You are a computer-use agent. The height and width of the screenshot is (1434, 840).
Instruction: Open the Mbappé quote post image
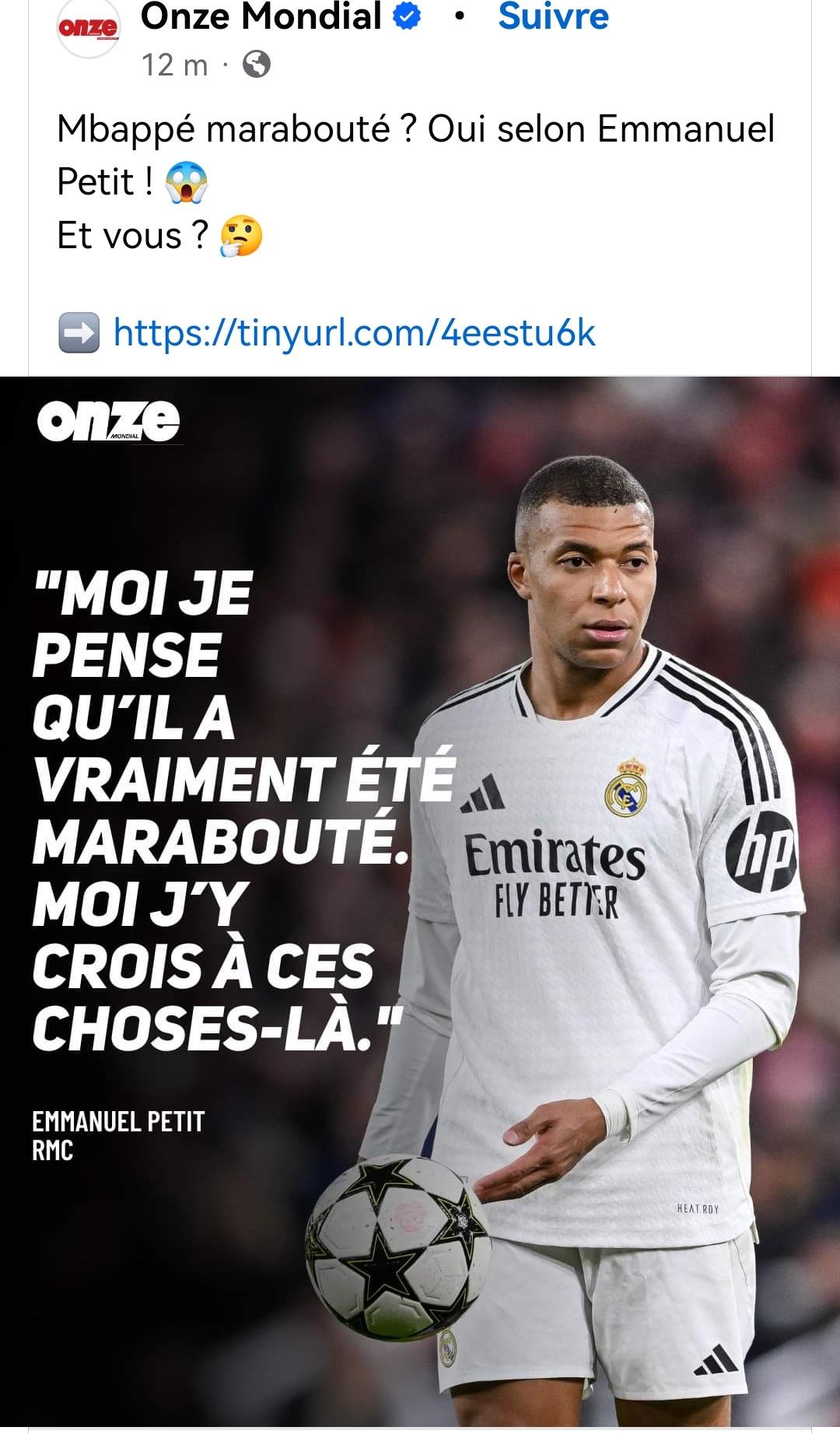coord(420,902)
